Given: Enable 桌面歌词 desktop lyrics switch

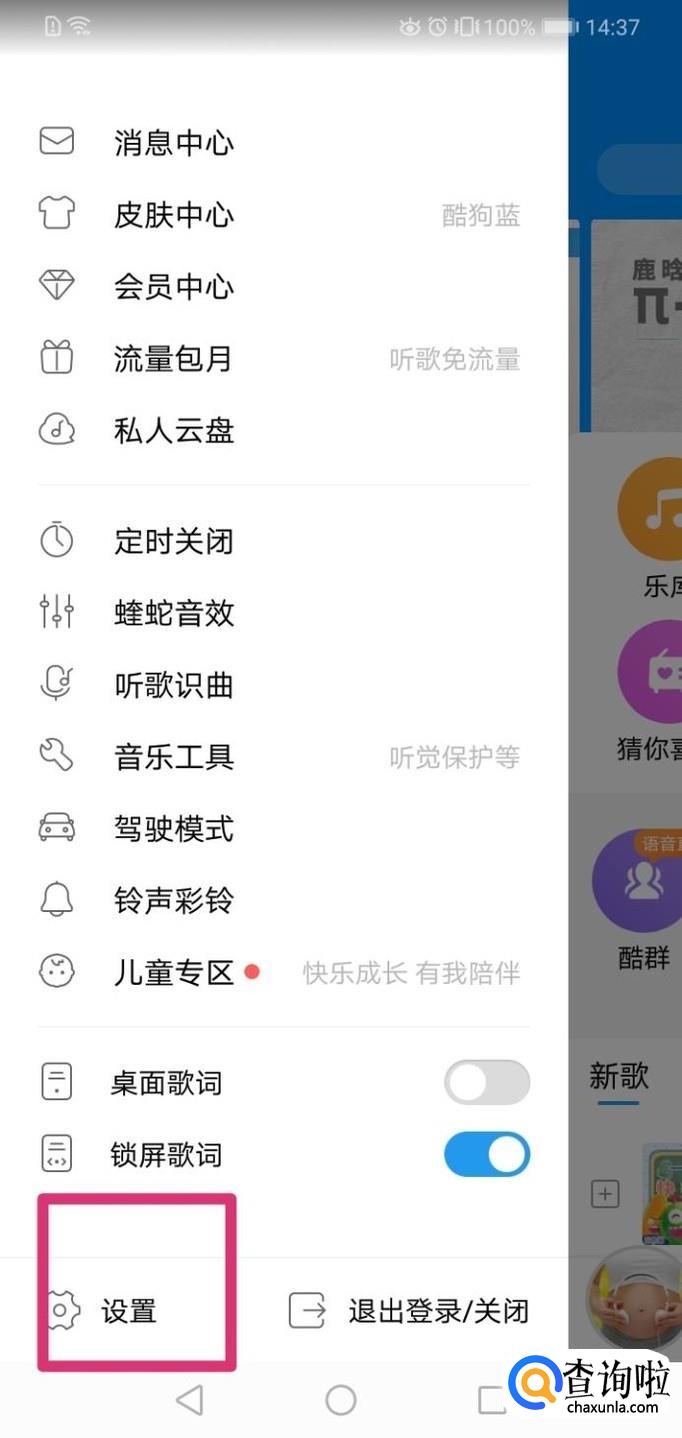Looking at the screenshot, I should coord(486,1083).
